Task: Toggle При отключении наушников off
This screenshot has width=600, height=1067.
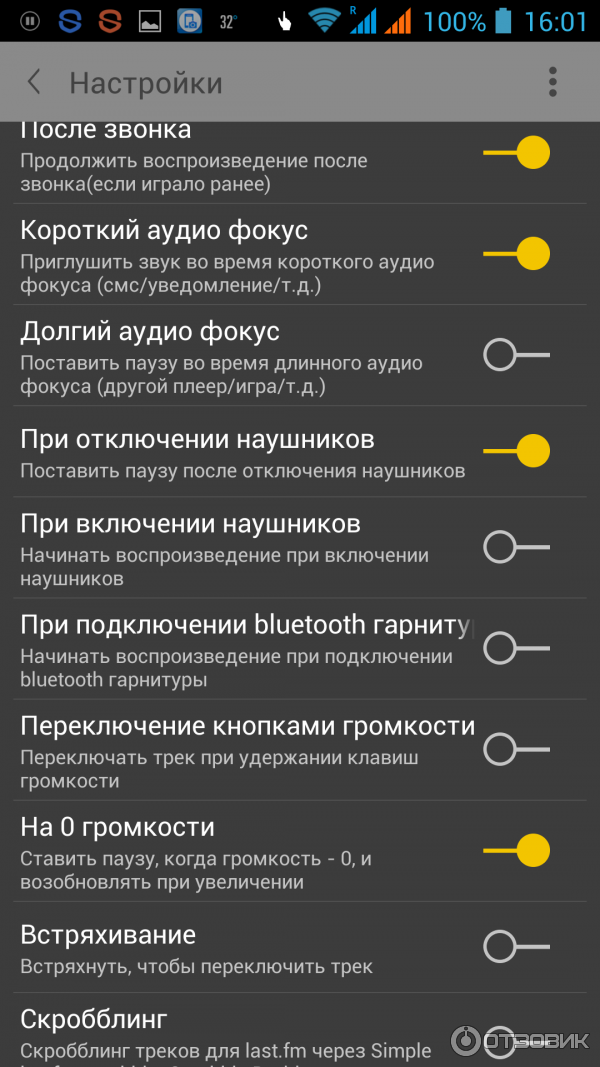Action: pos(516,451)
